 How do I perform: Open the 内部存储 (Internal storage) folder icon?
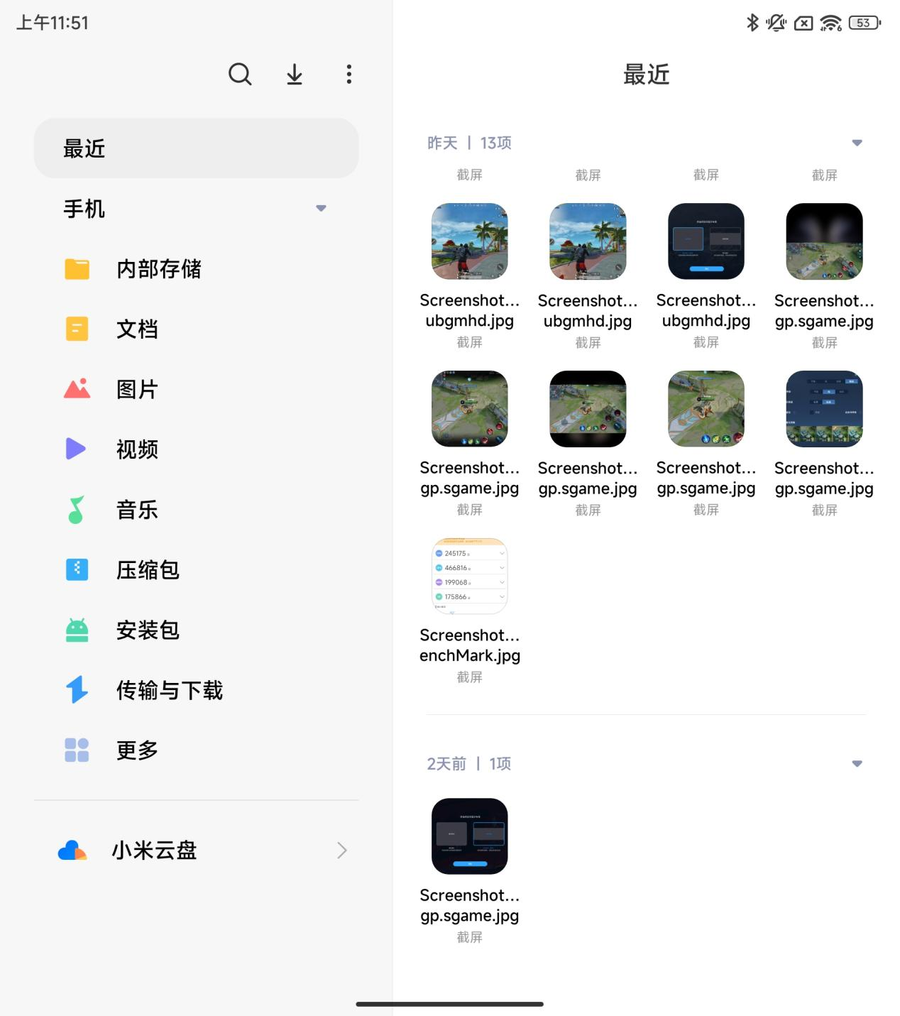click(x=76, y=269)
